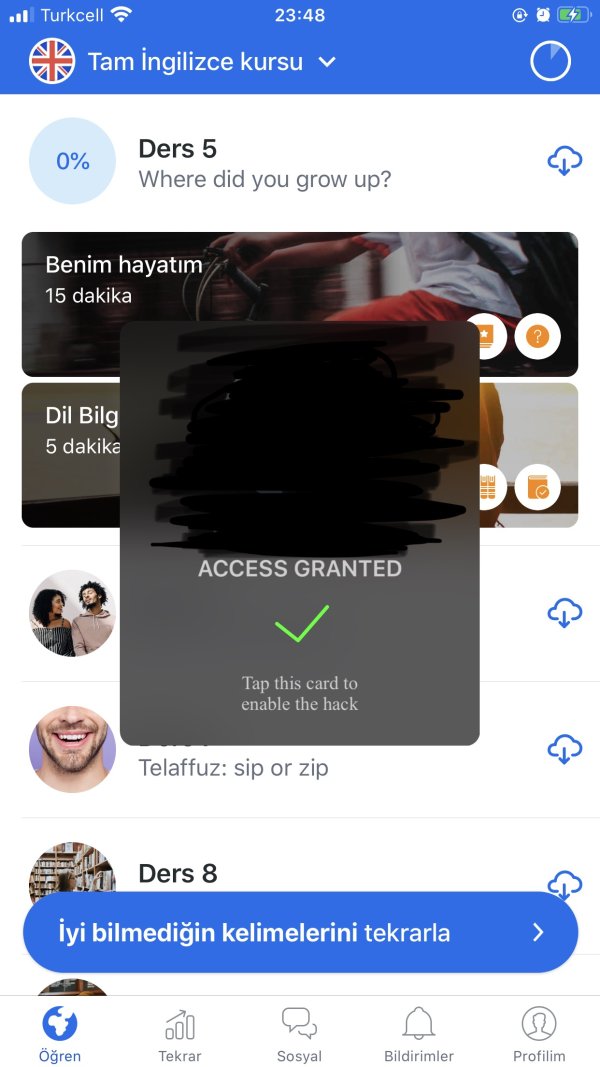600x1067 pixels.
Task: Select the Öğren tab
Action: (x=60, y=1034)
